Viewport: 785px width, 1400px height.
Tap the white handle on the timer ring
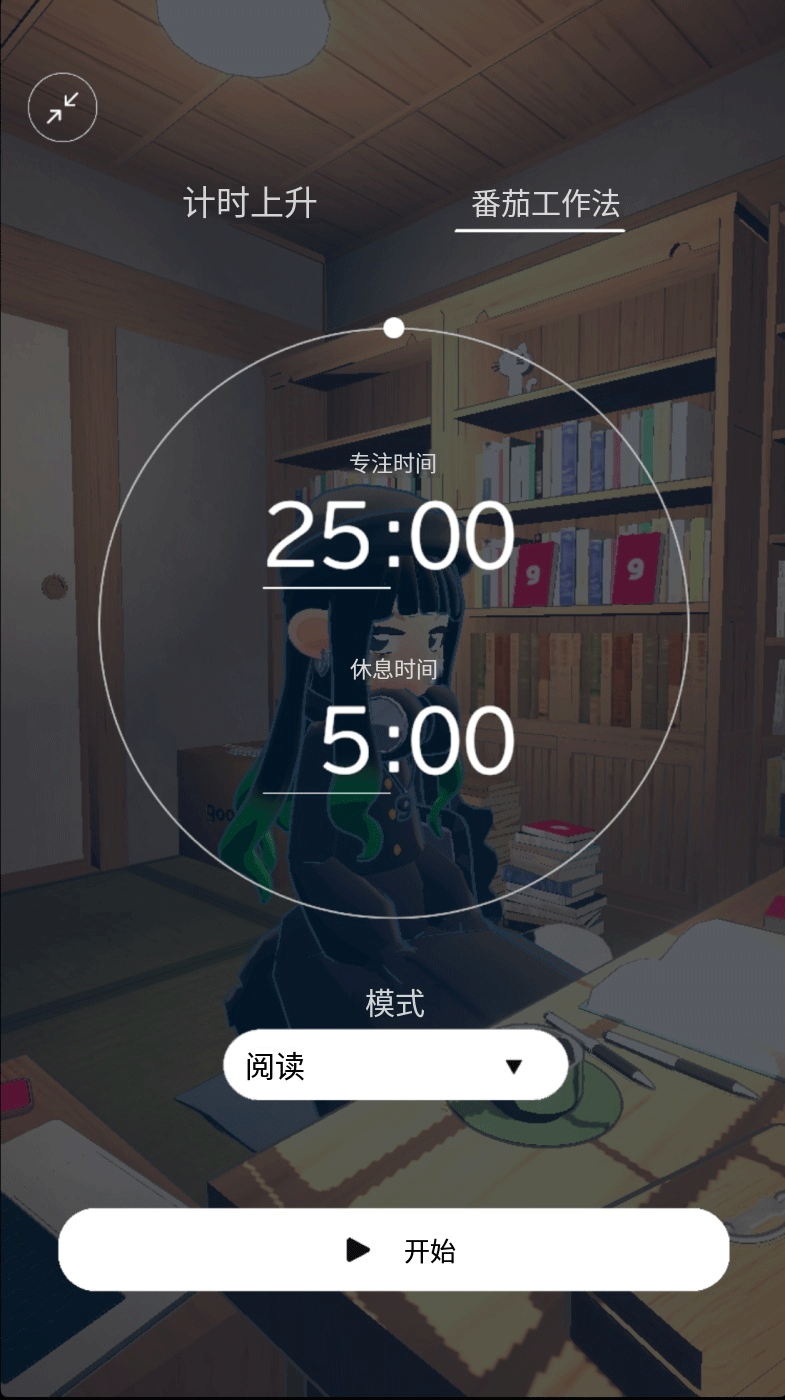tap(394, 328)
